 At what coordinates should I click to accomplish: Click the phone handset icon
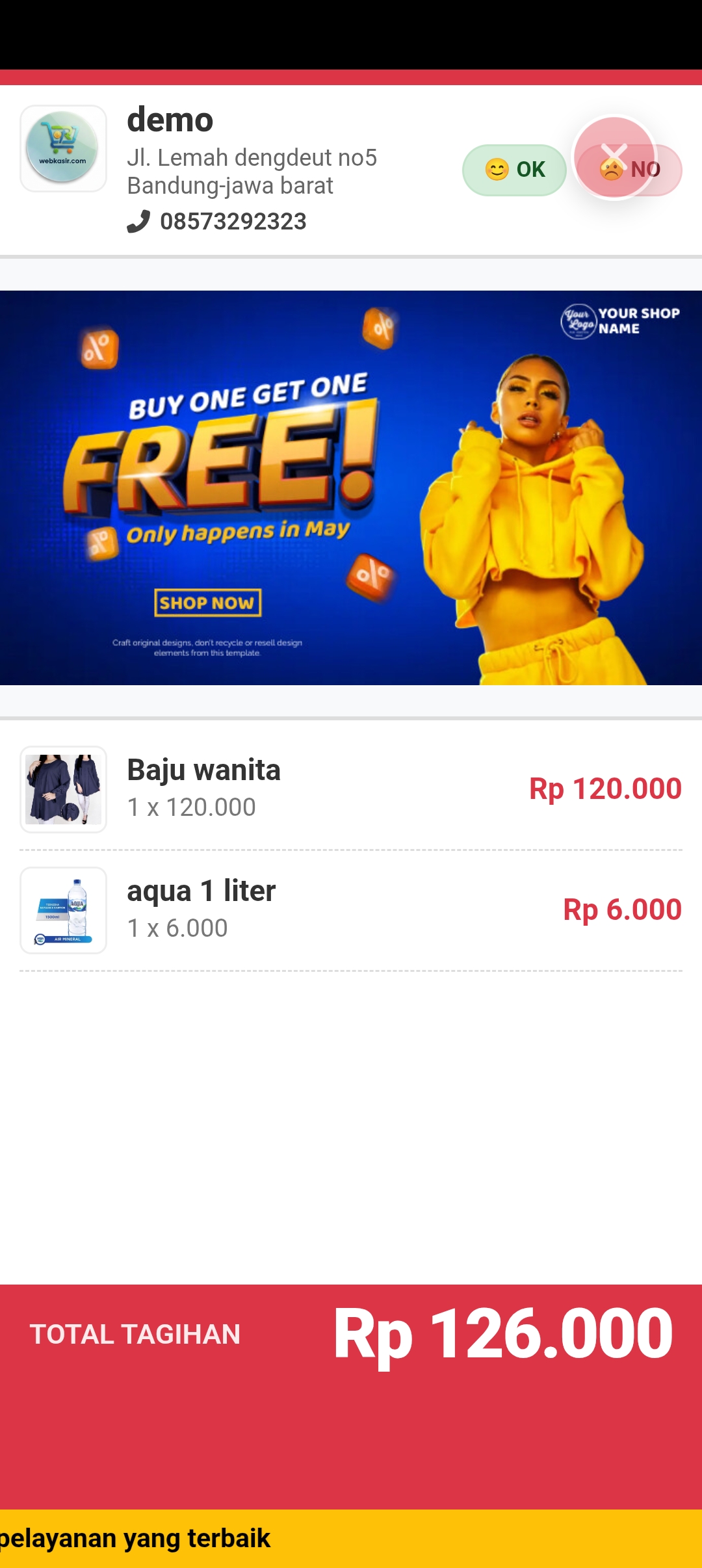pyautogui.click(x=138, y=222)
